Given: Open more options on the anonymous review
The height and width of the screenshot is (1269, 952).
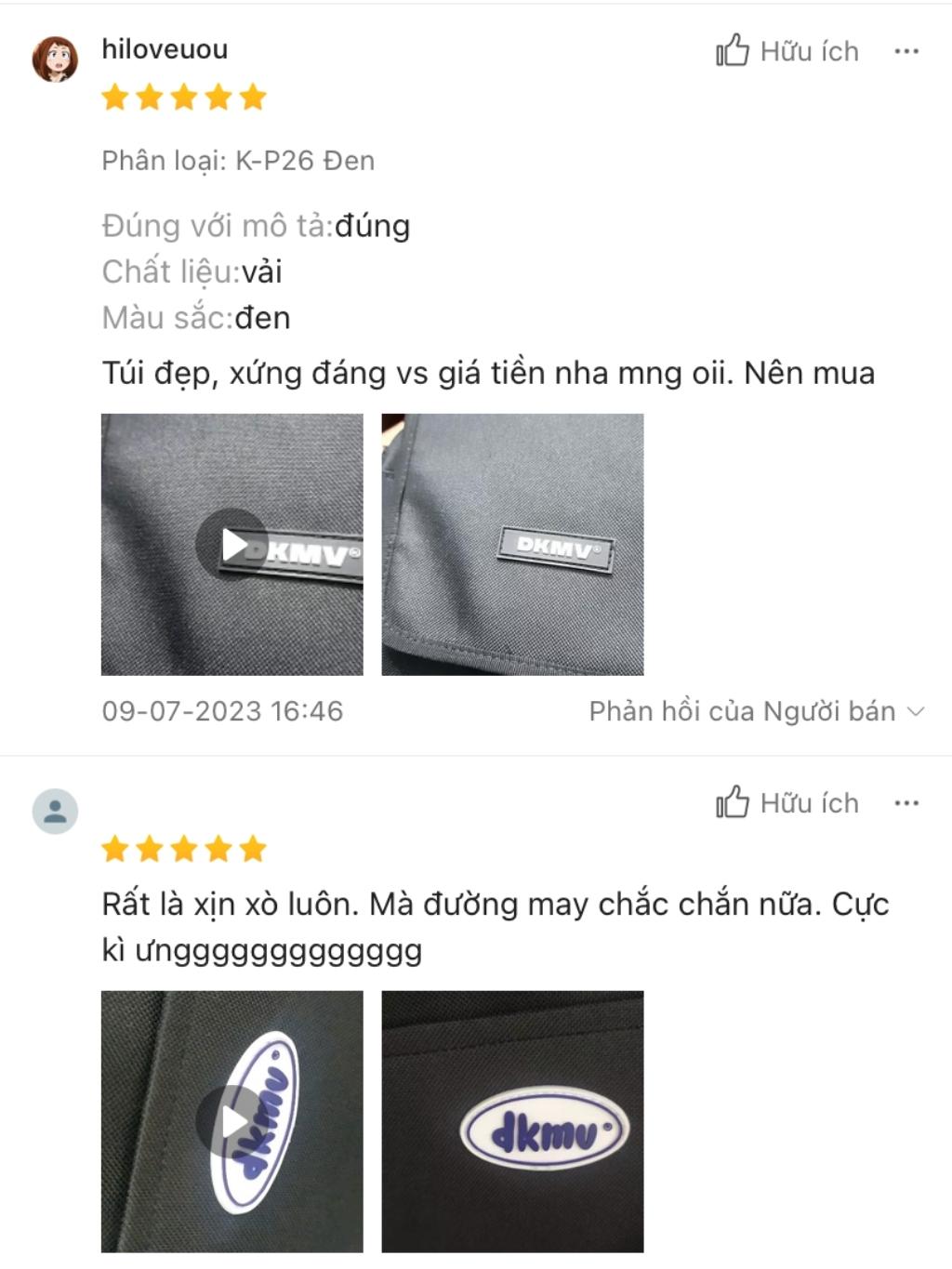Looking at the screenshot, I should pyautogui.click(x=906, y=803).
